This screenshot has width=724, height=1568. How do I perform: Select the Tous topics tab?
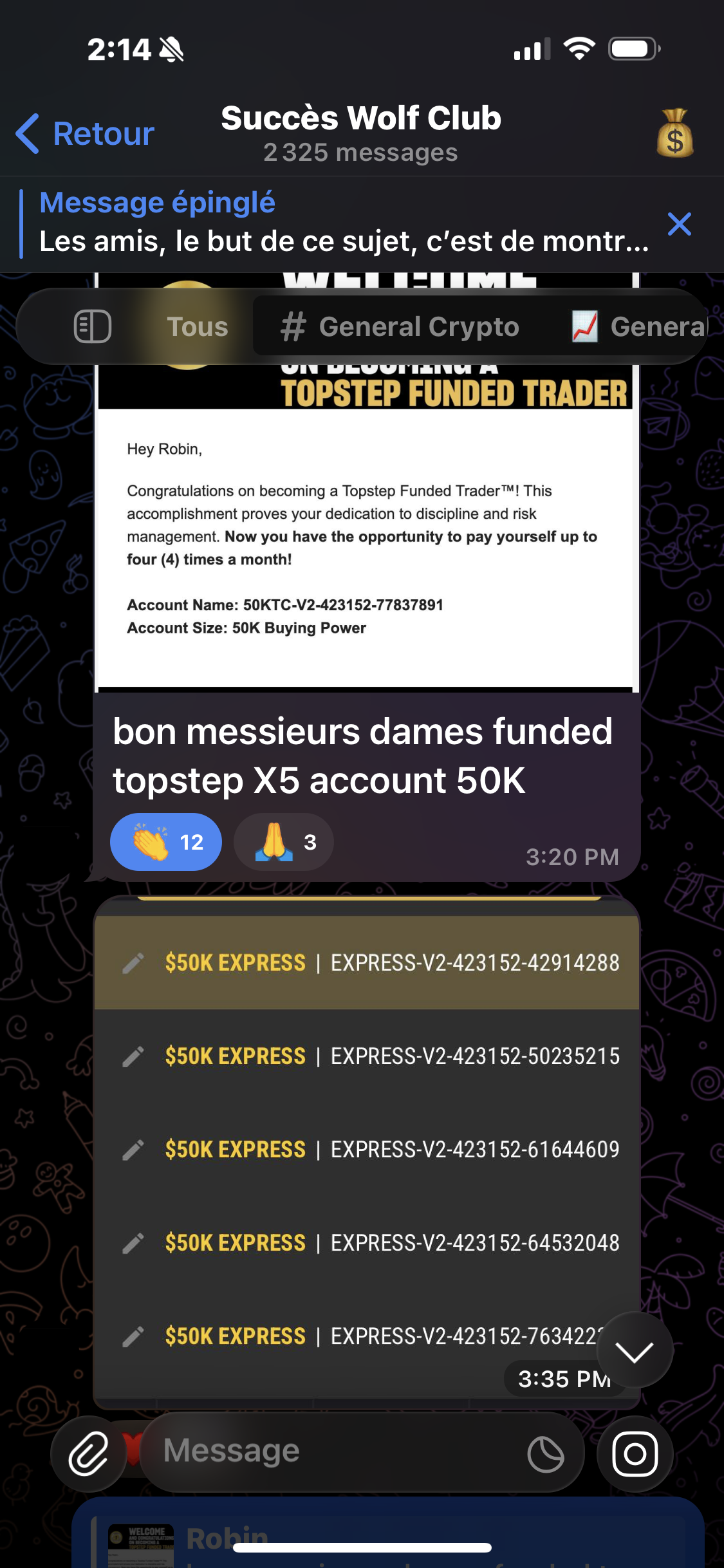click(197, 326)
